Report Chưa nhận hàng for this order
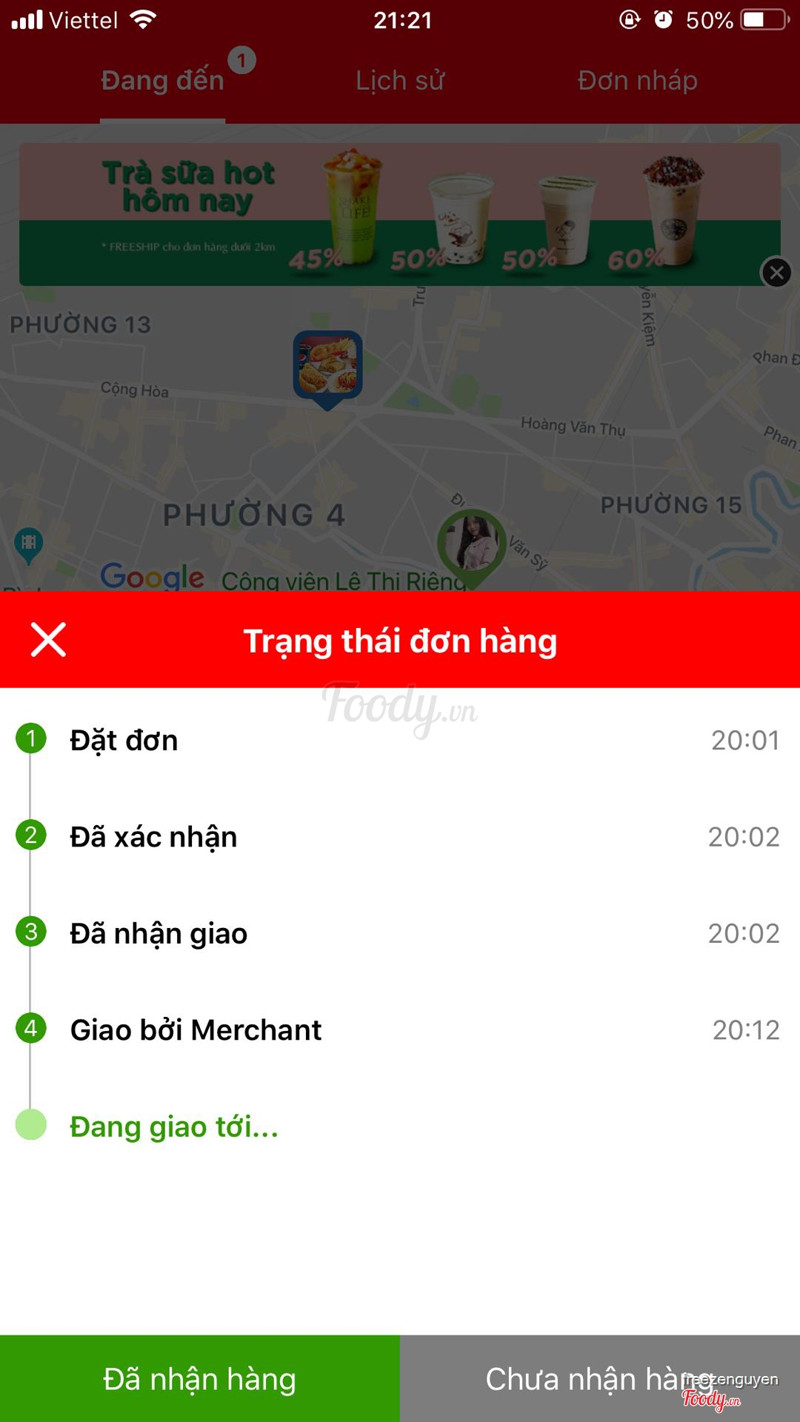 coord(600,1379)
